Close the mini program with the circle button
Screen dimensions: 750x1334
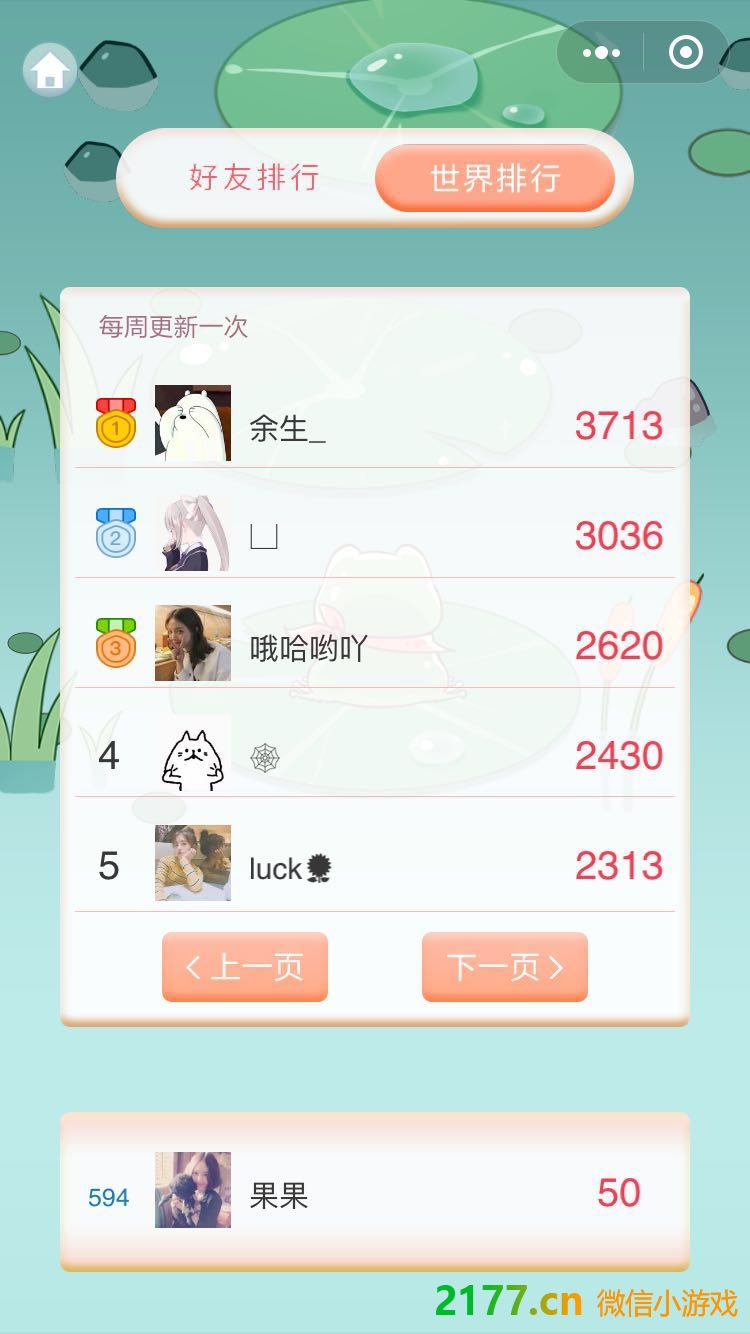[x=685, y=53]
